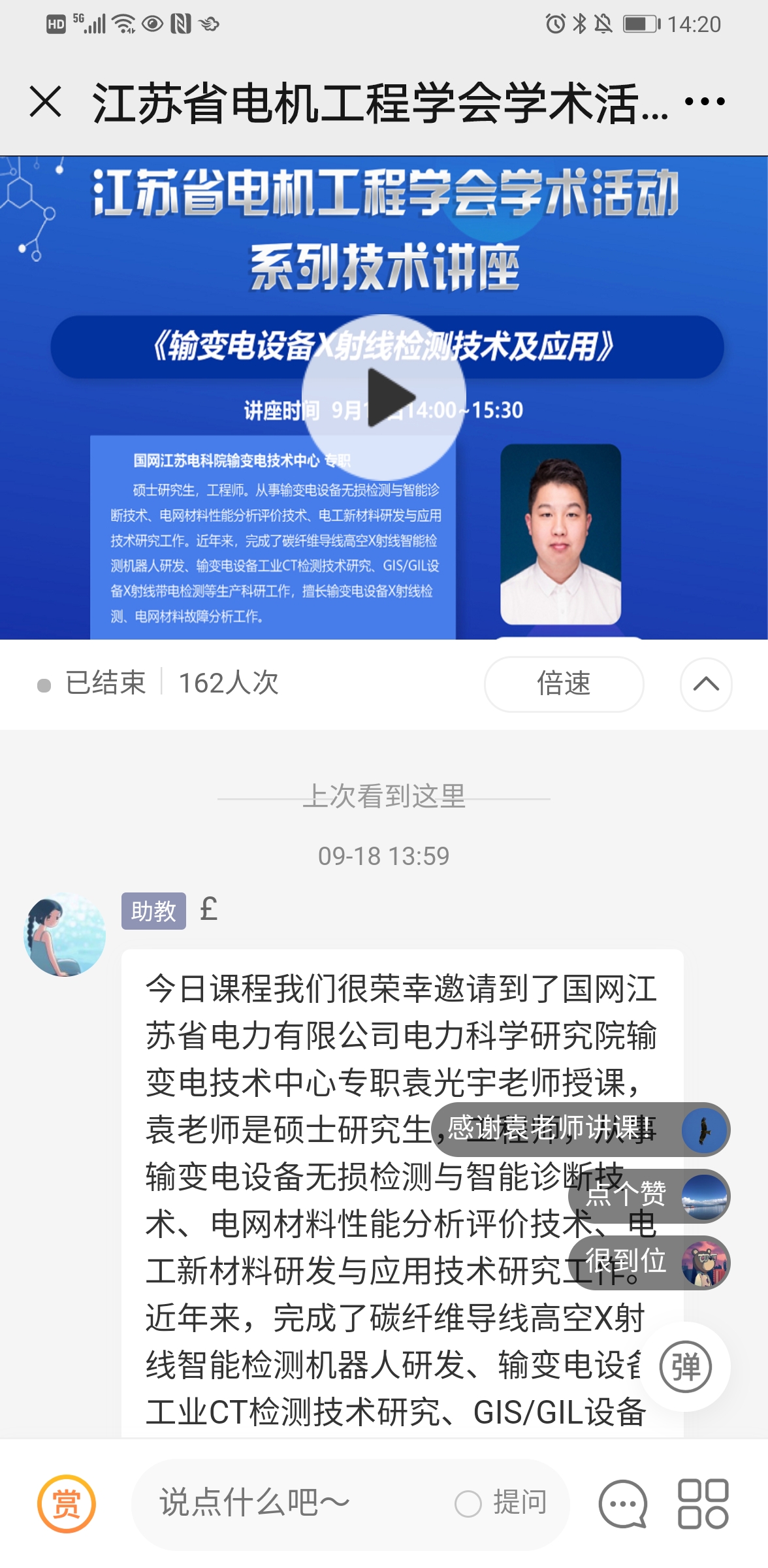This screenshot has width=768, height=1568.
Task: Tap the 赏 reward button
Action: 66,1504
